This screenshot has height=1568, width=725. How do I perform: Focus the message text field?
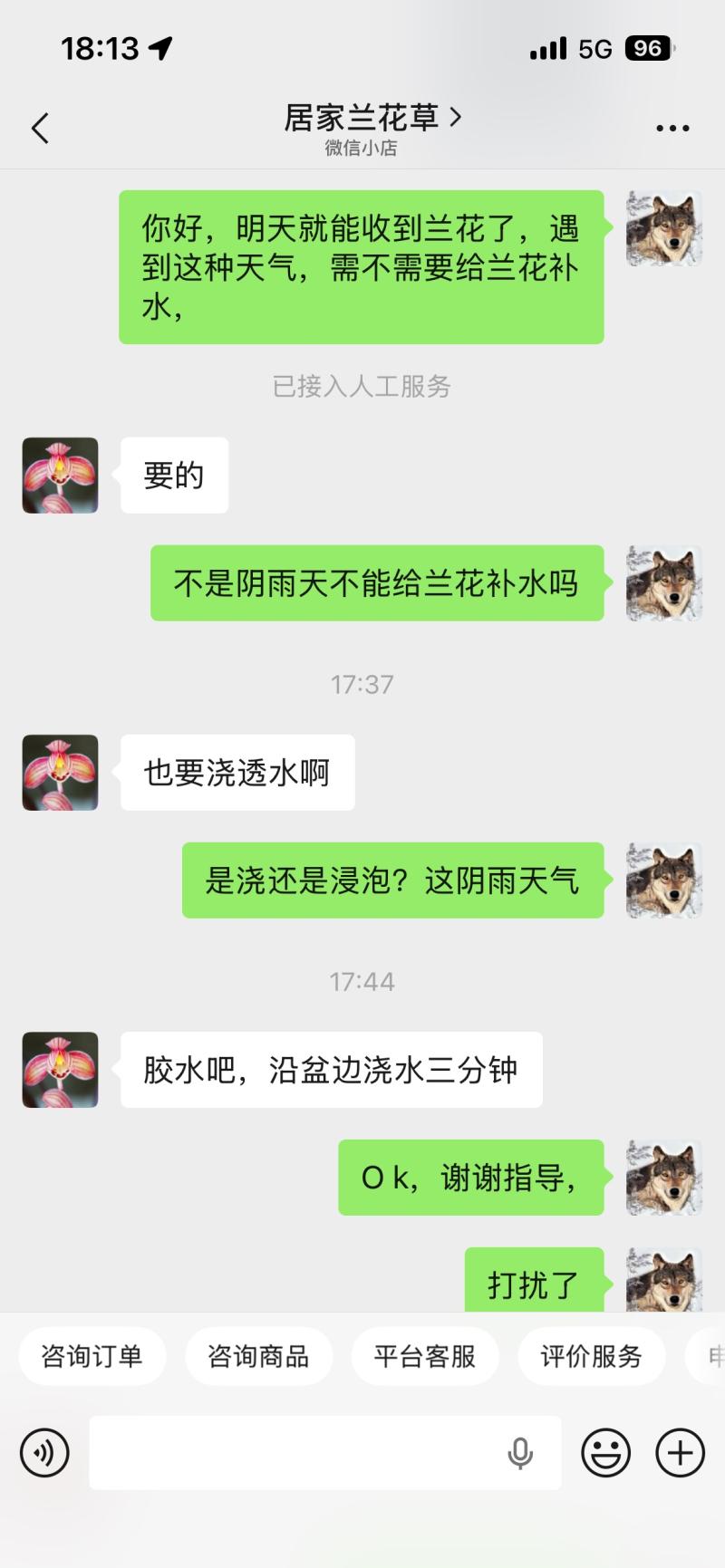(299, 1453)
